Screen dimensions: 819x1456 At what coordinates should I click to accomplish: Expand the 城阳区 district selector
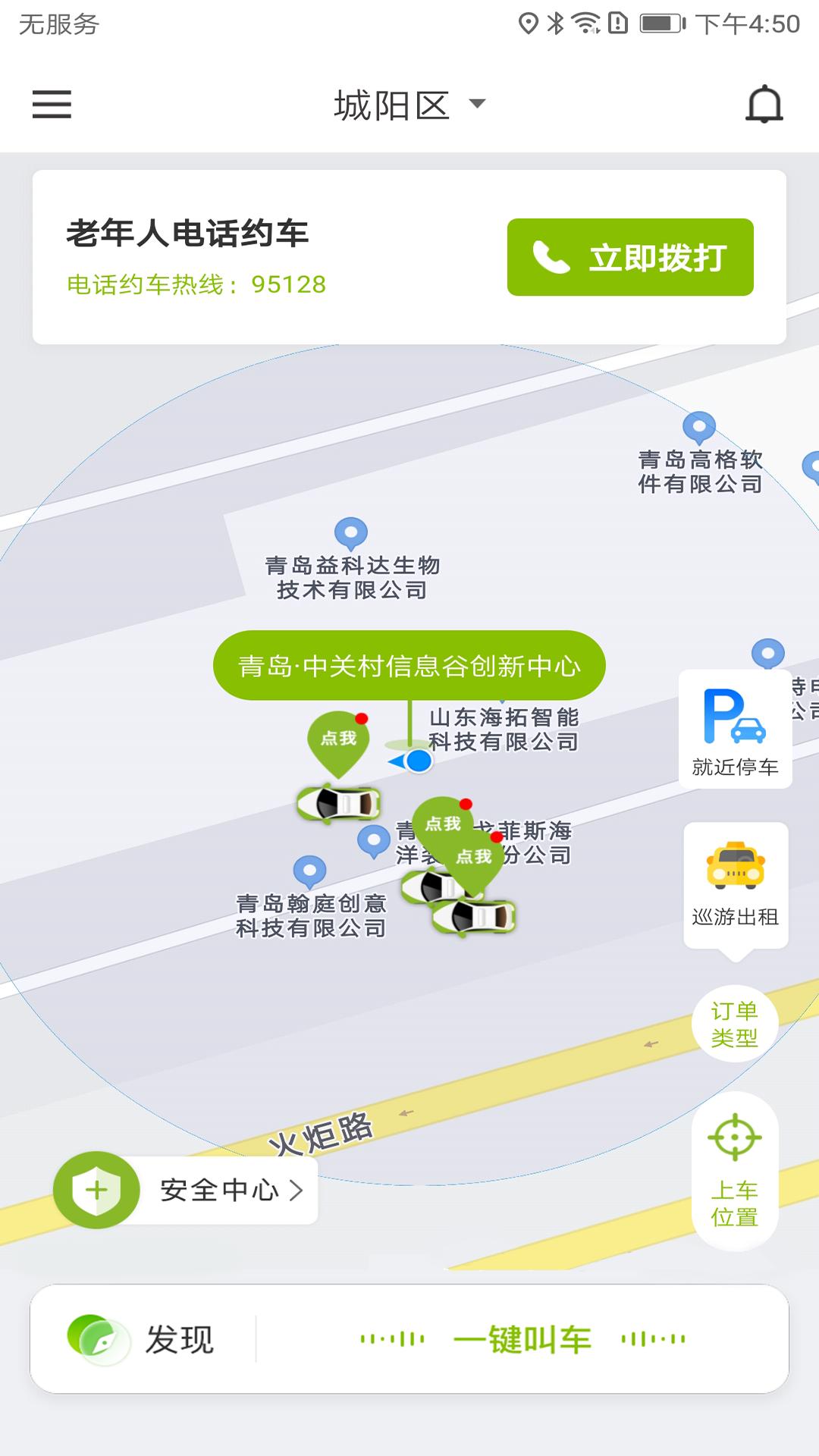pos(406,104)
